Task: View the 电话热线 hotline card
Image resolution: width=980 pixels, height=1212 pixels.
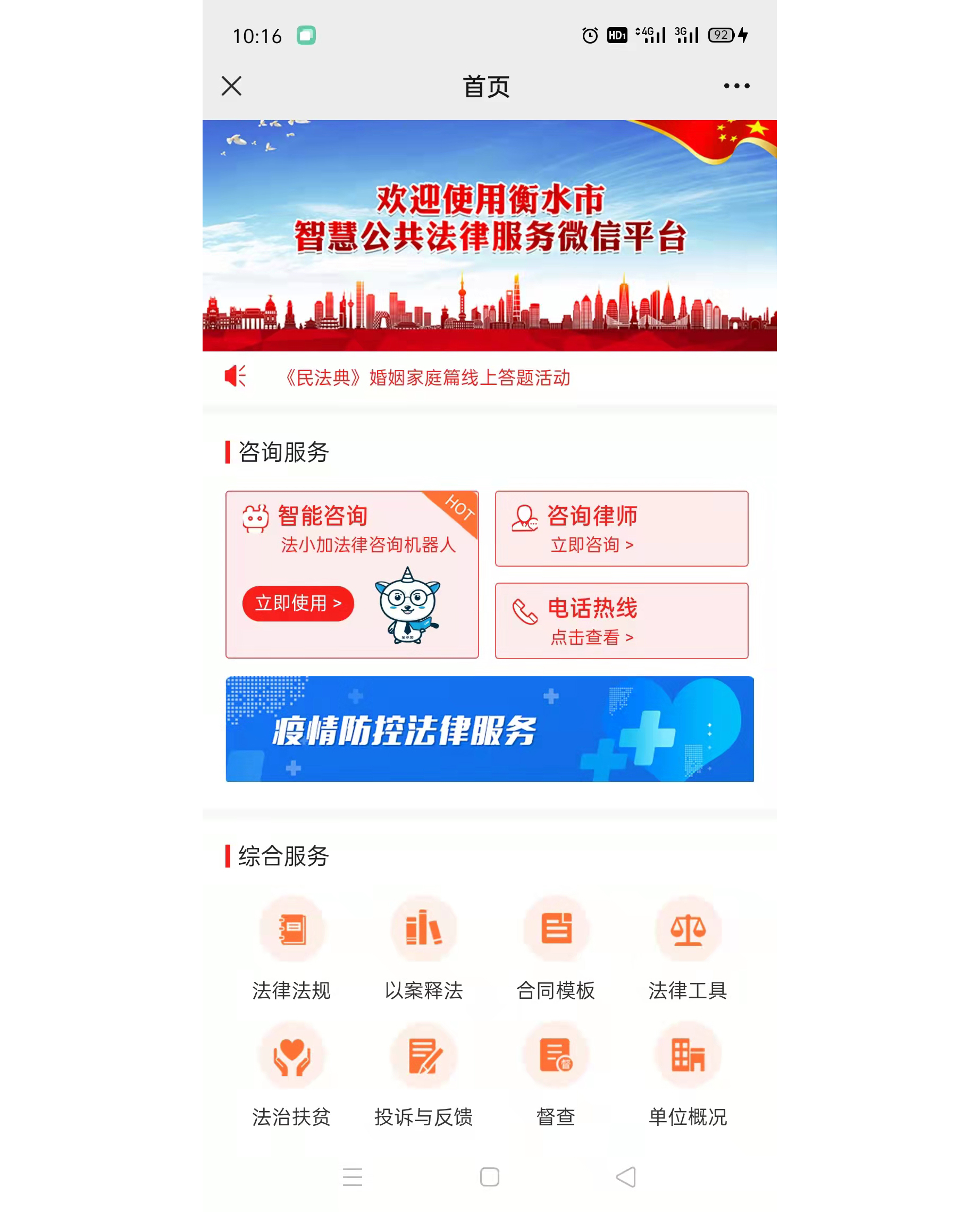Action: pos(621,621)
